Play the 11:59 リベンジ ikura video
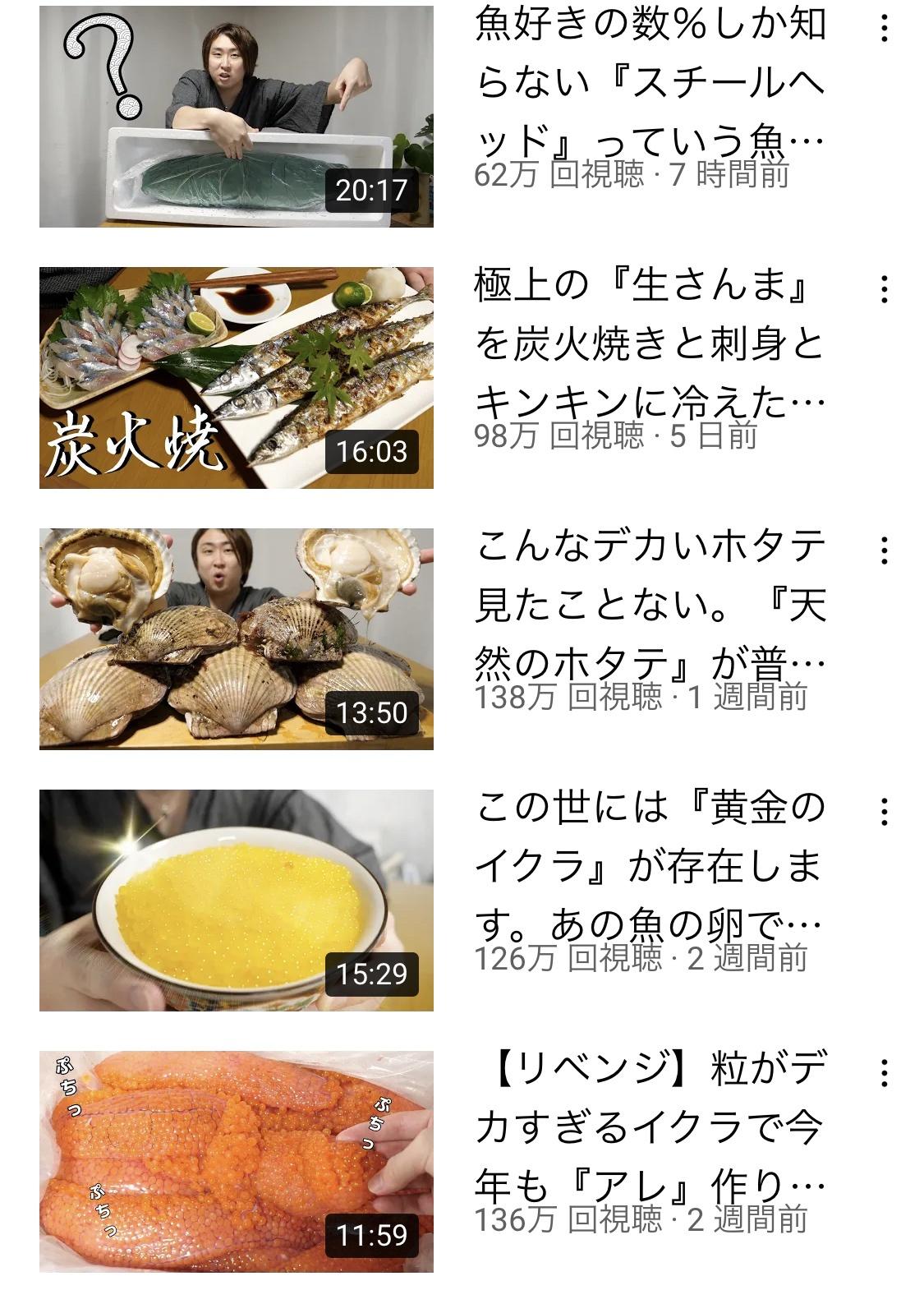 coord(236,1162)
